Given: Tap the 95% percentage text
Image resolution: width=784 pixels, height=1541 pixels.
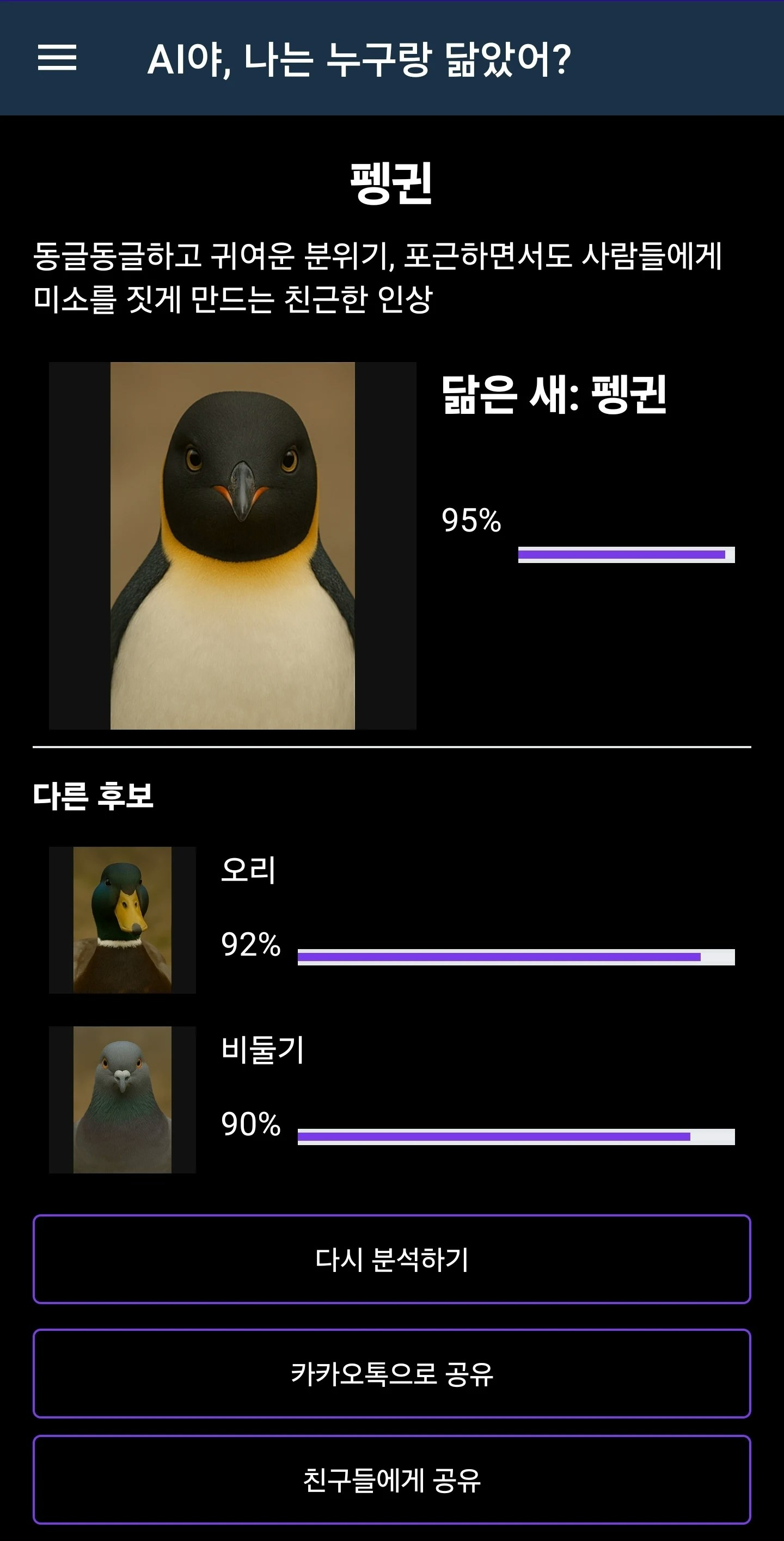Looking at the screenshot, I should [472, 522].
